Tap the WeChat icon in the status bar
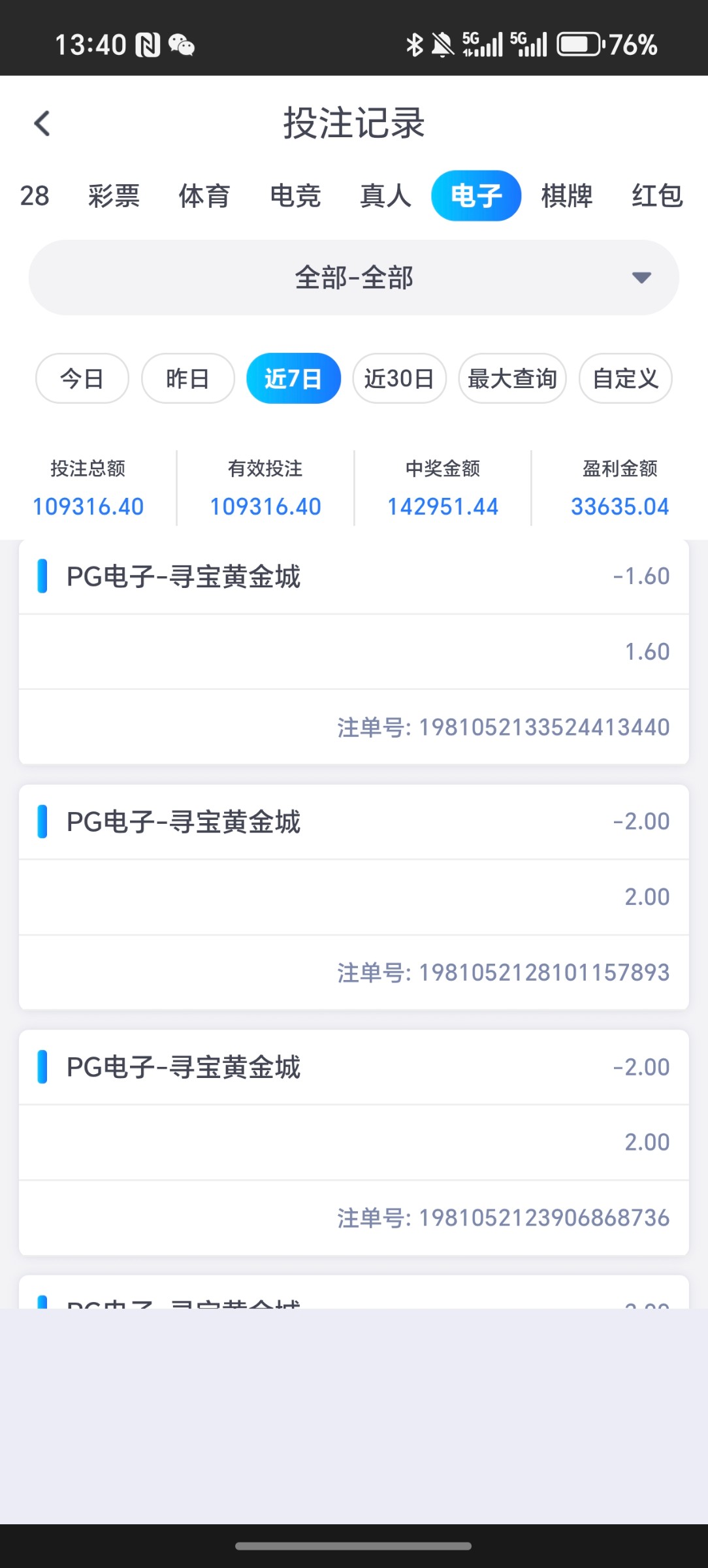 point(181,44)
